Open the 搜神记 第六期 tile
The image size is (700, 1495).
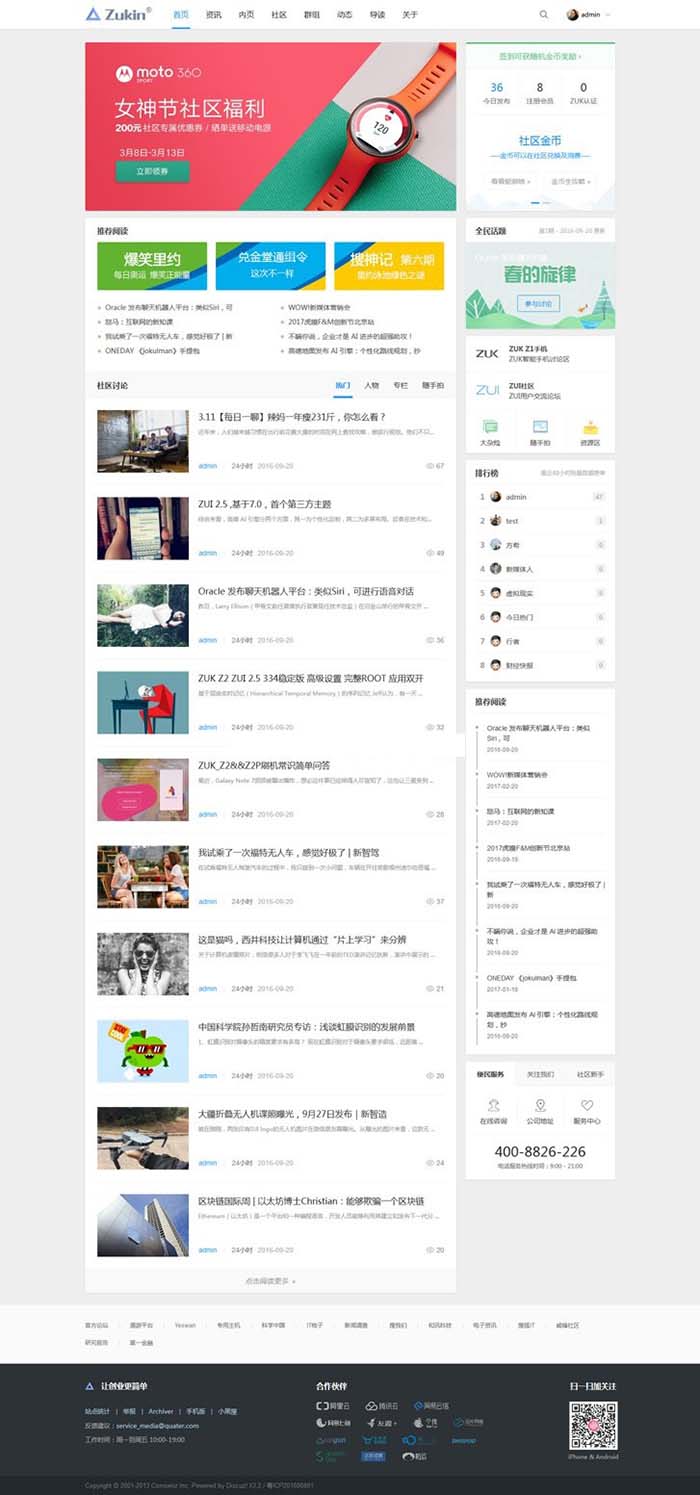(x=389, y=266)
